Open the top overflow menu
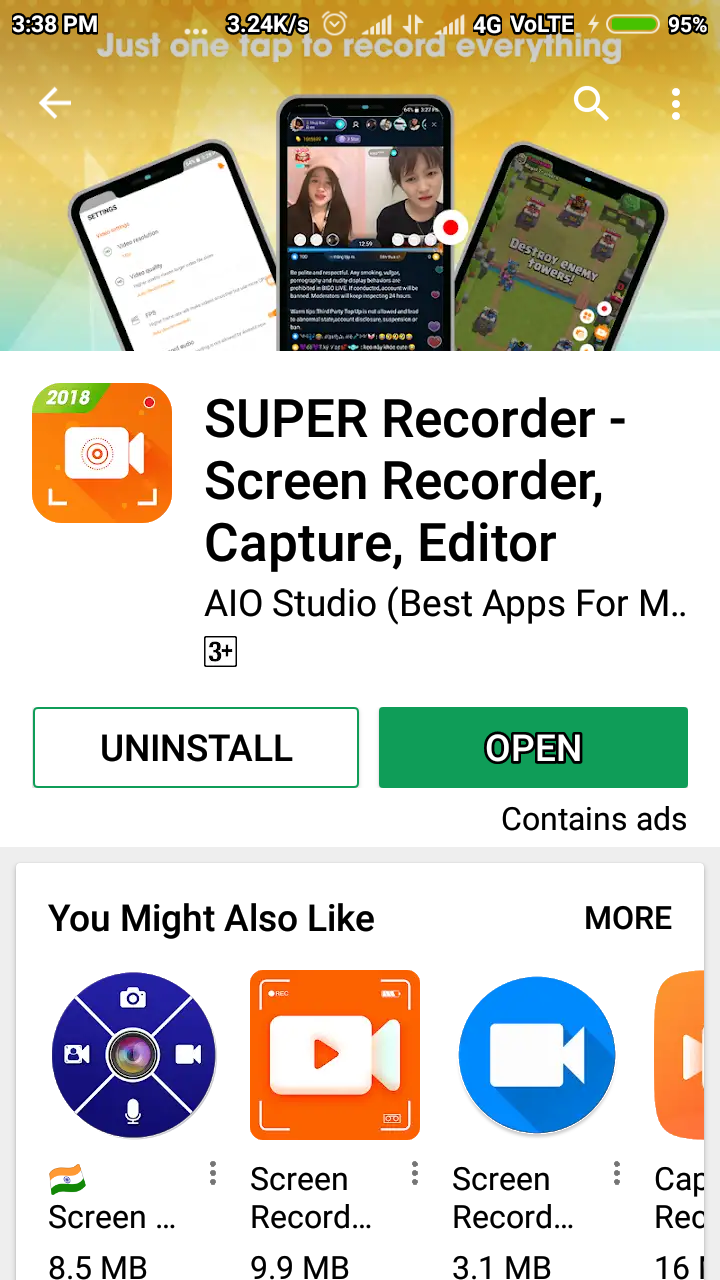720x1280 pixels. tap(676, 103)
